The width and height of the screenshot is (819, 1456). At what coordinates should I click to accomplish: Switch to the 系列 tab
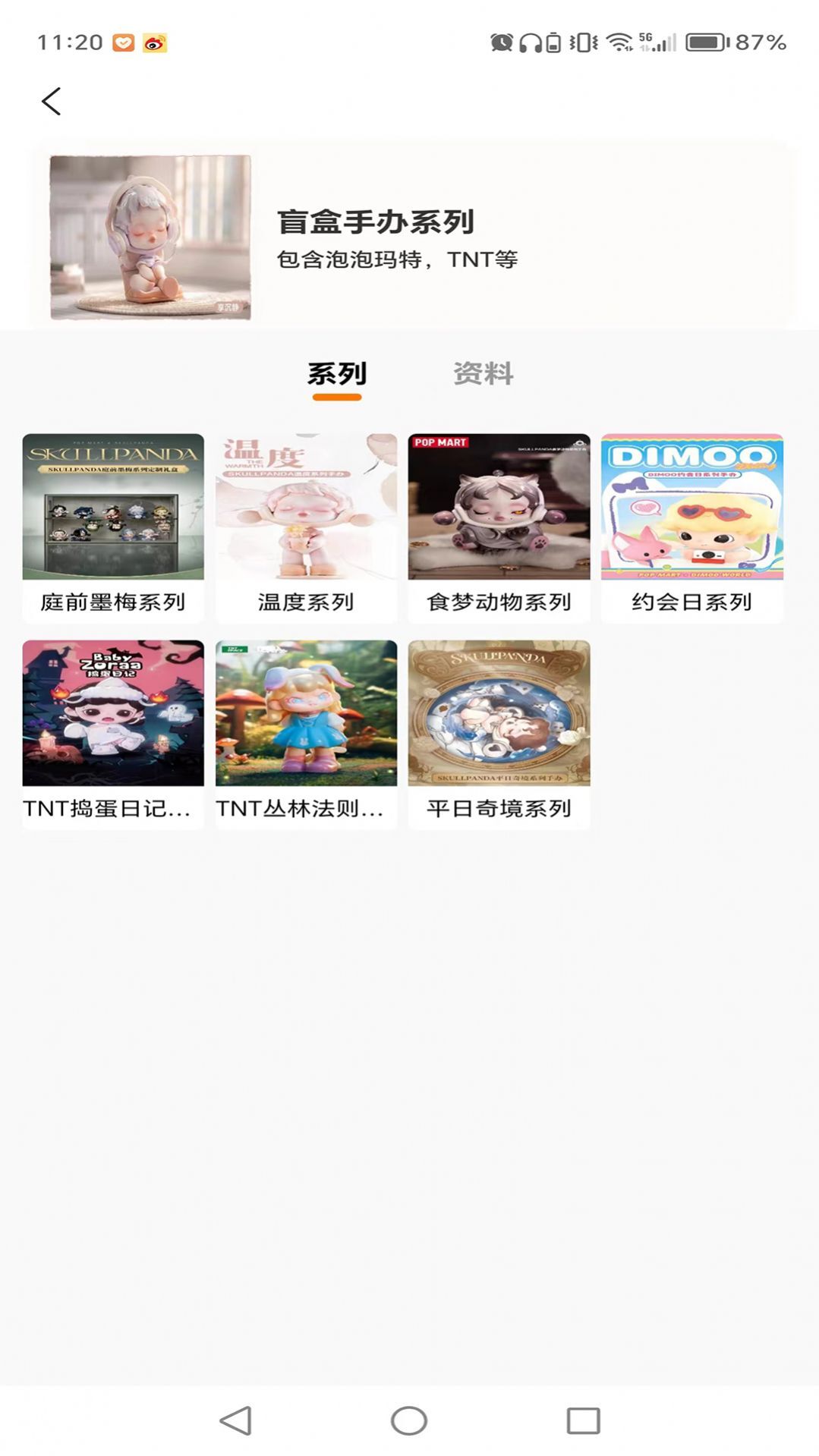336,373
